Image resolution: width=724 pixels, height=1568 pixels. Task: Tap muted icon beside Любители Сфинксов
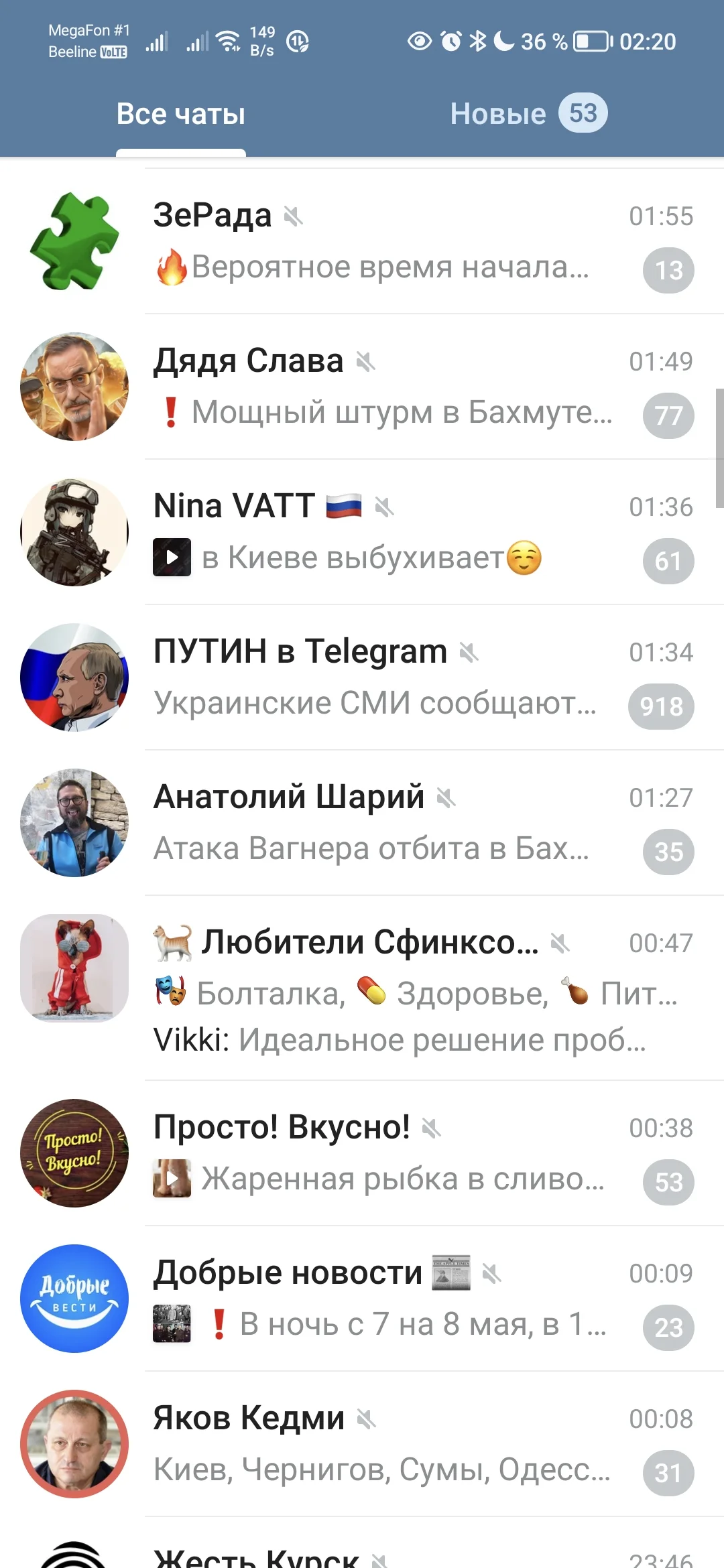coord(560,943)
